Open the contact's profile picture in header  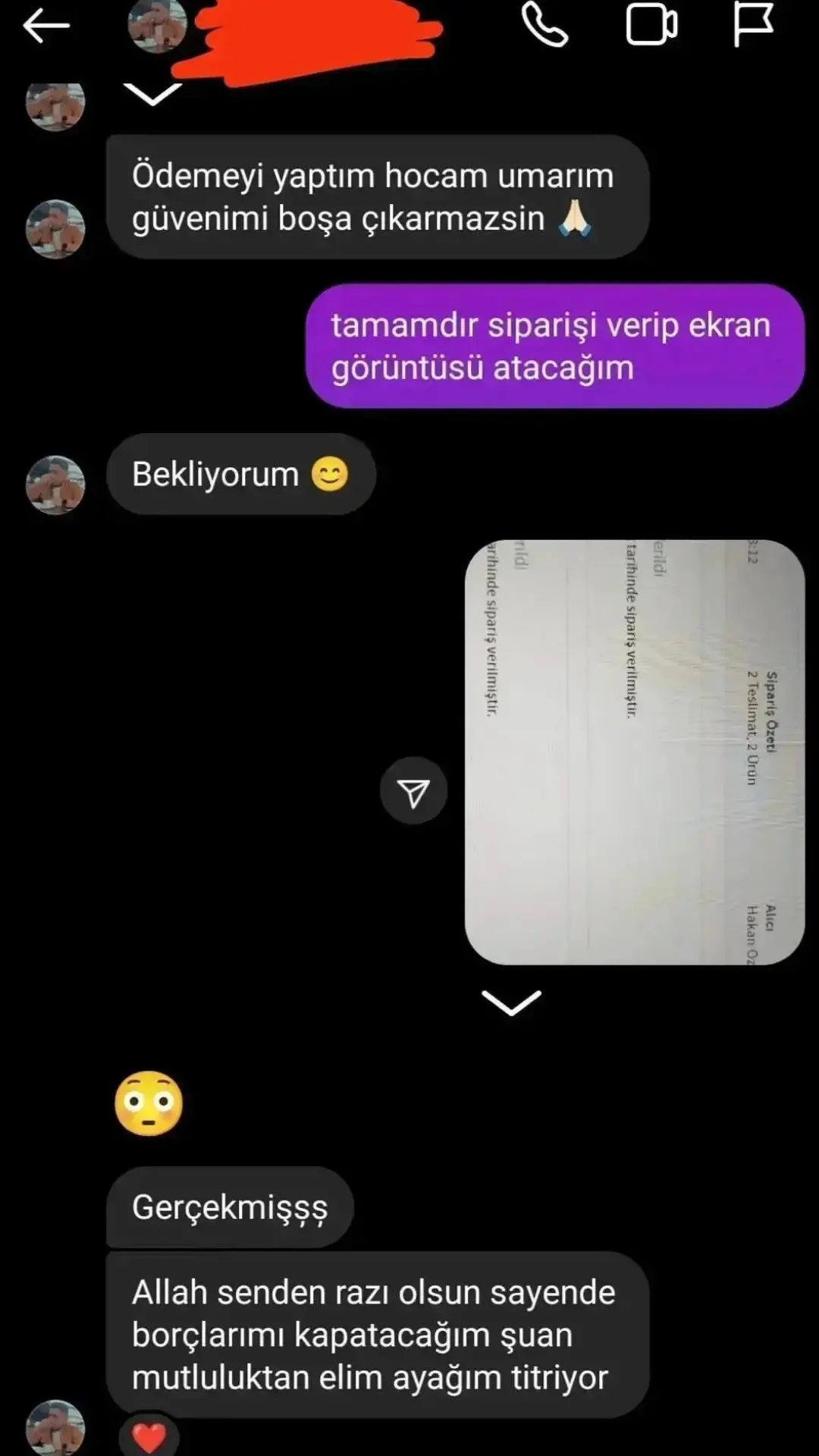[157, 27]
